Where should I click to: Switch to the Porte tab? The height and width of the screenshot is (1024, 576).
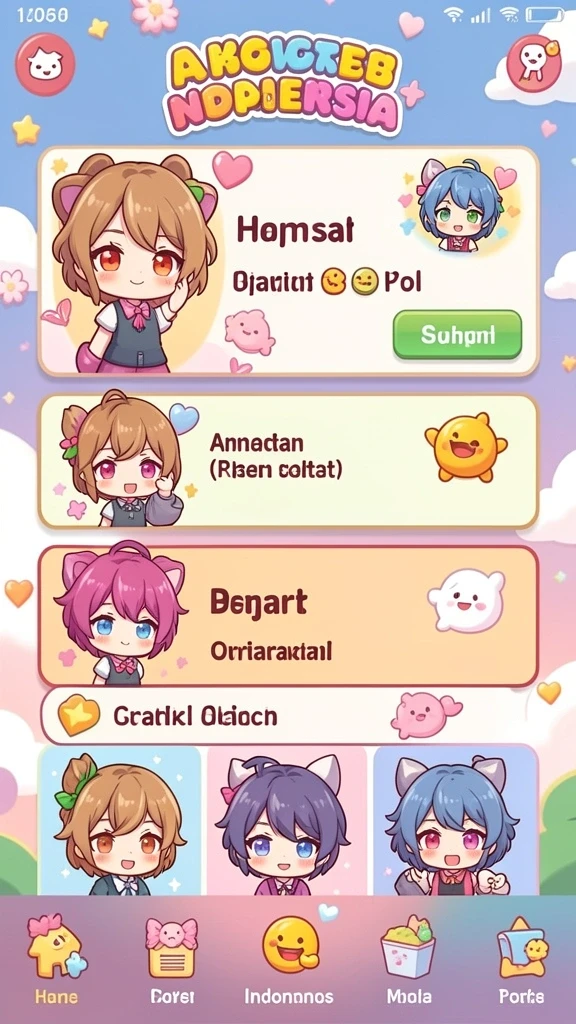click(521, 959)
